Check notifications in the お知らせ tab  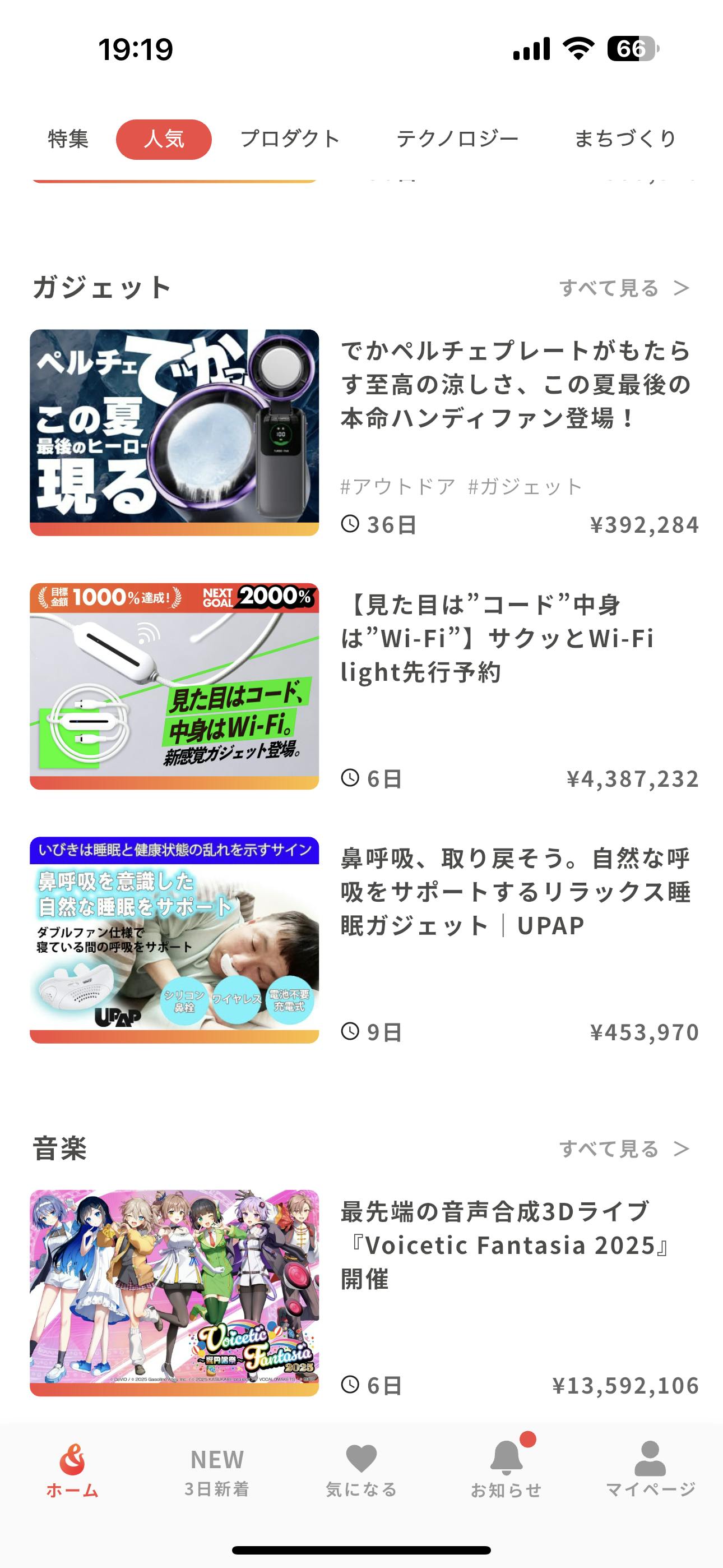(506, 1470)
